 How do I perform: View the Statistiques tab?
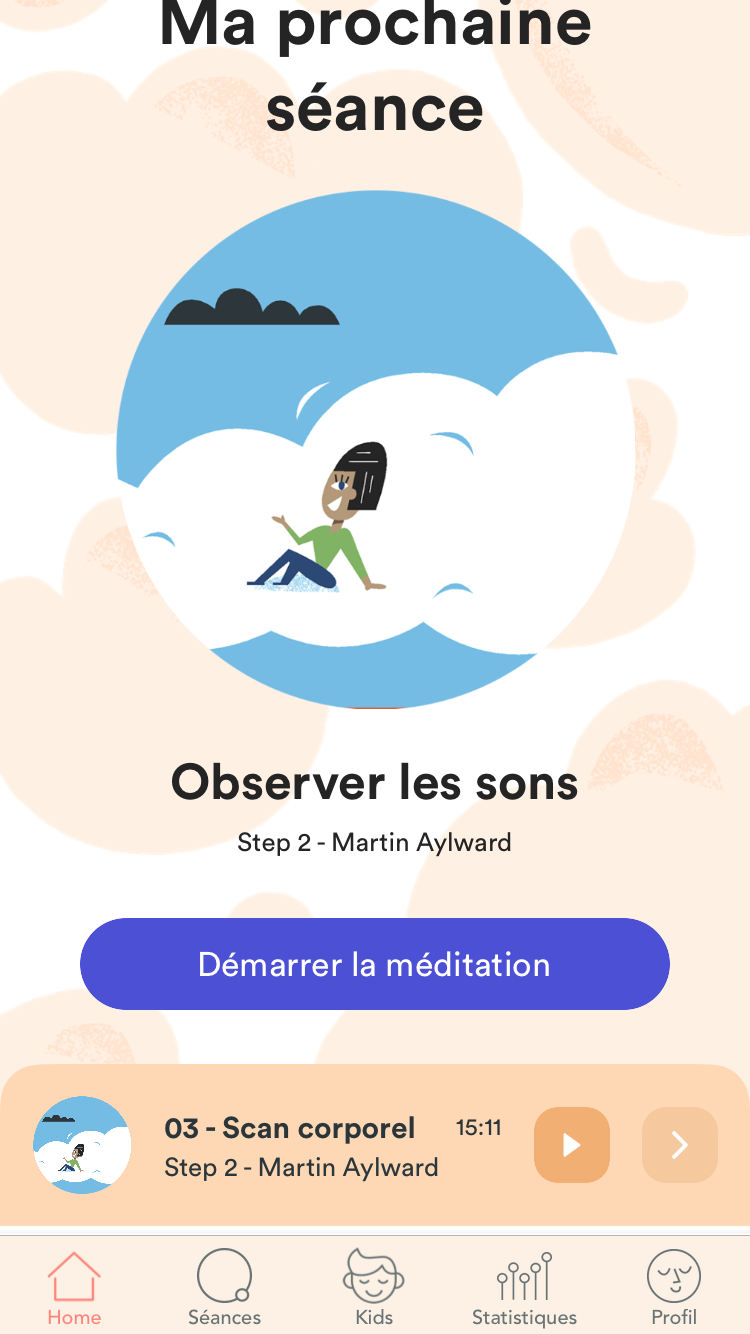click(524, 1288)
